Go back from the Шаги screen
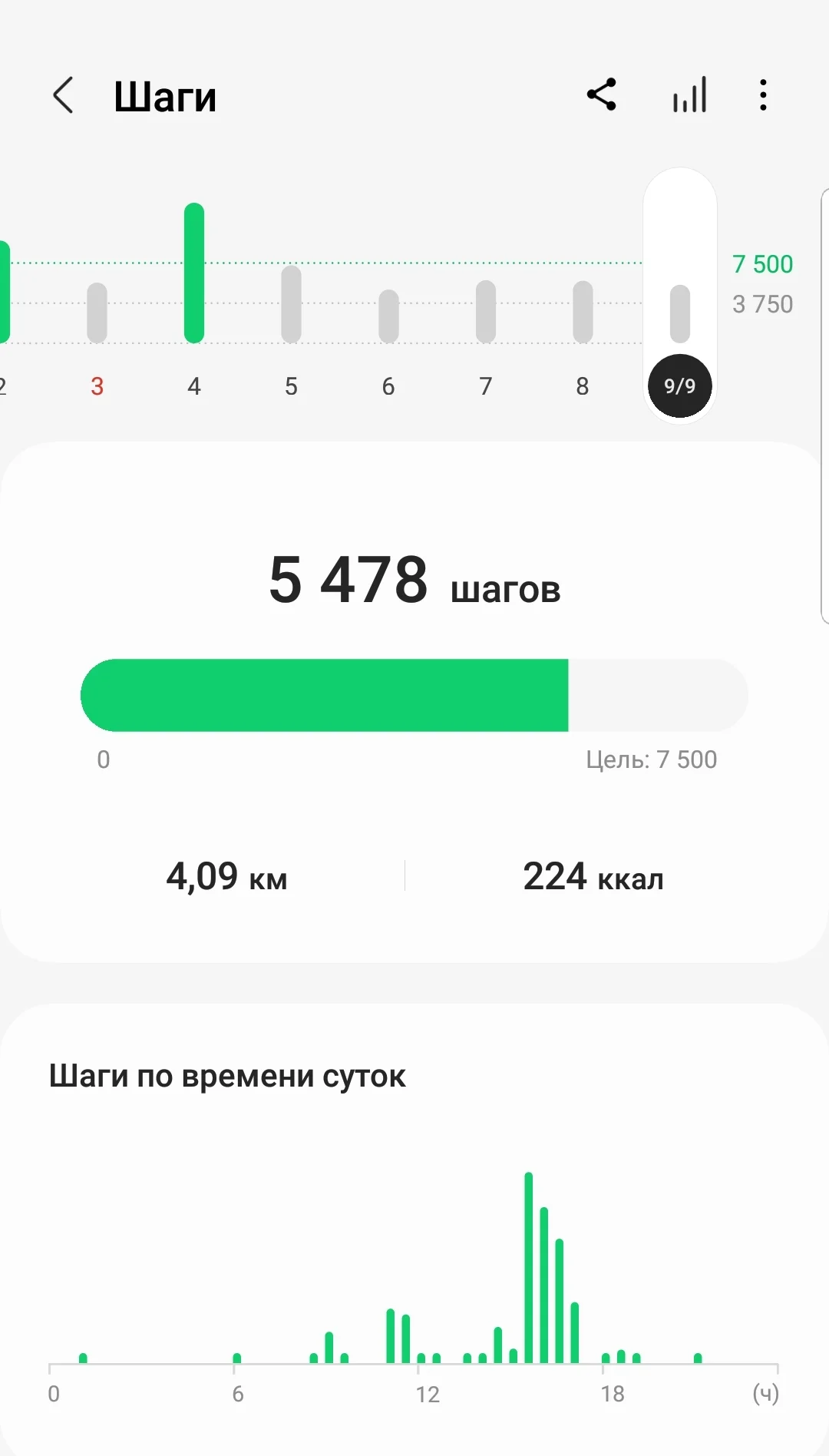 [64, 96]
